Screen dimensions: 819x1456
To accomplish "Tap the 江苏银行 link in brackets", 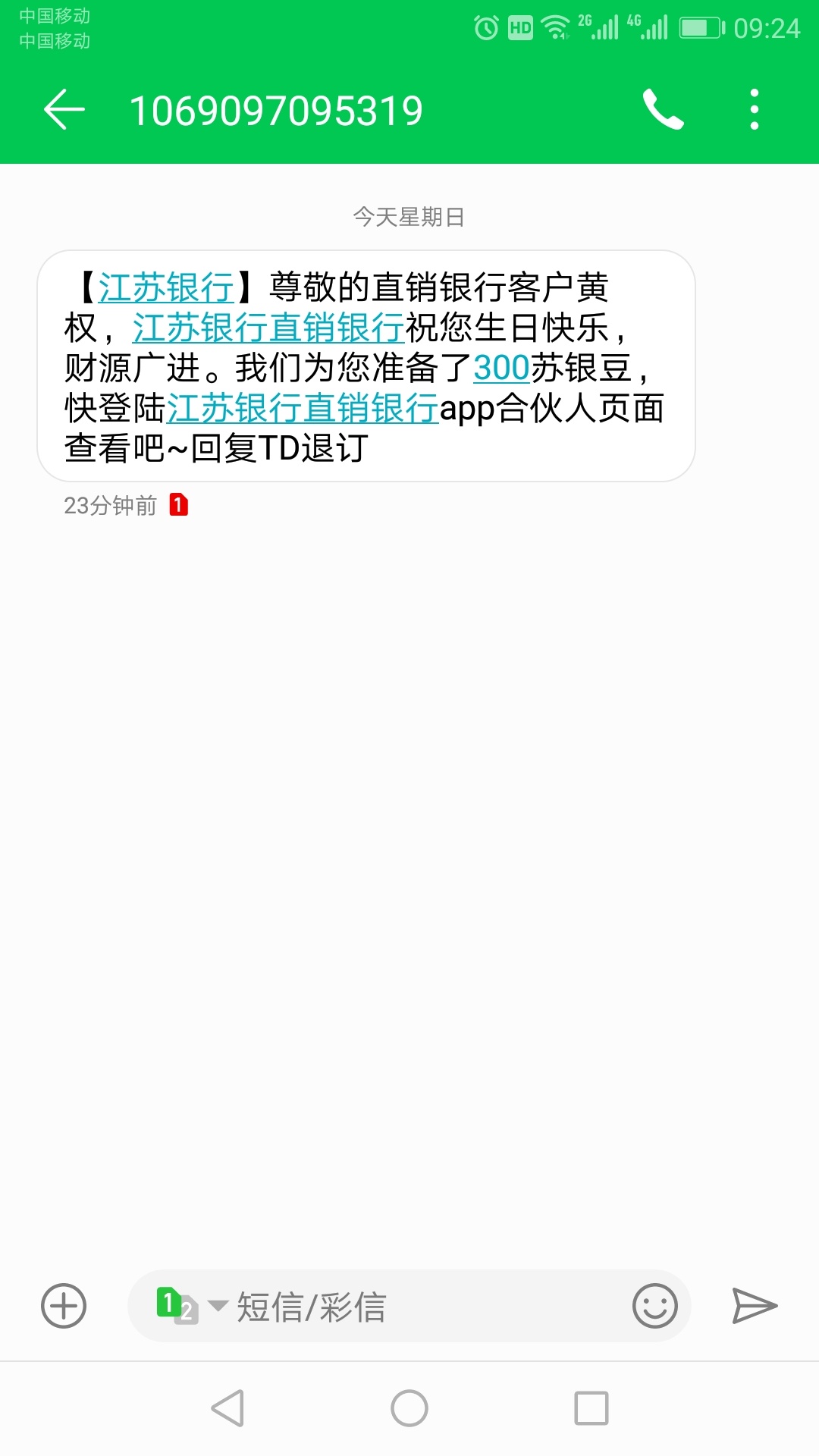I will click(x=166, y=288).
